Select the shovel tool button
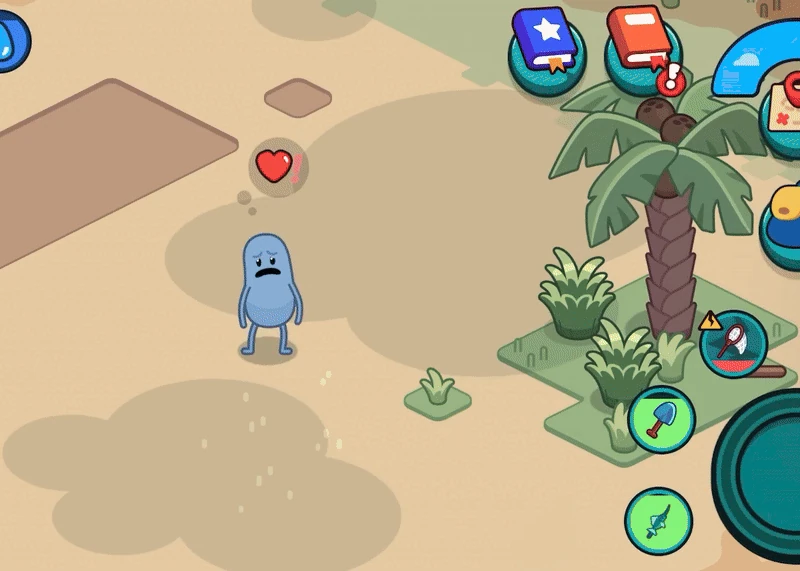 click(x=661, y=419)
